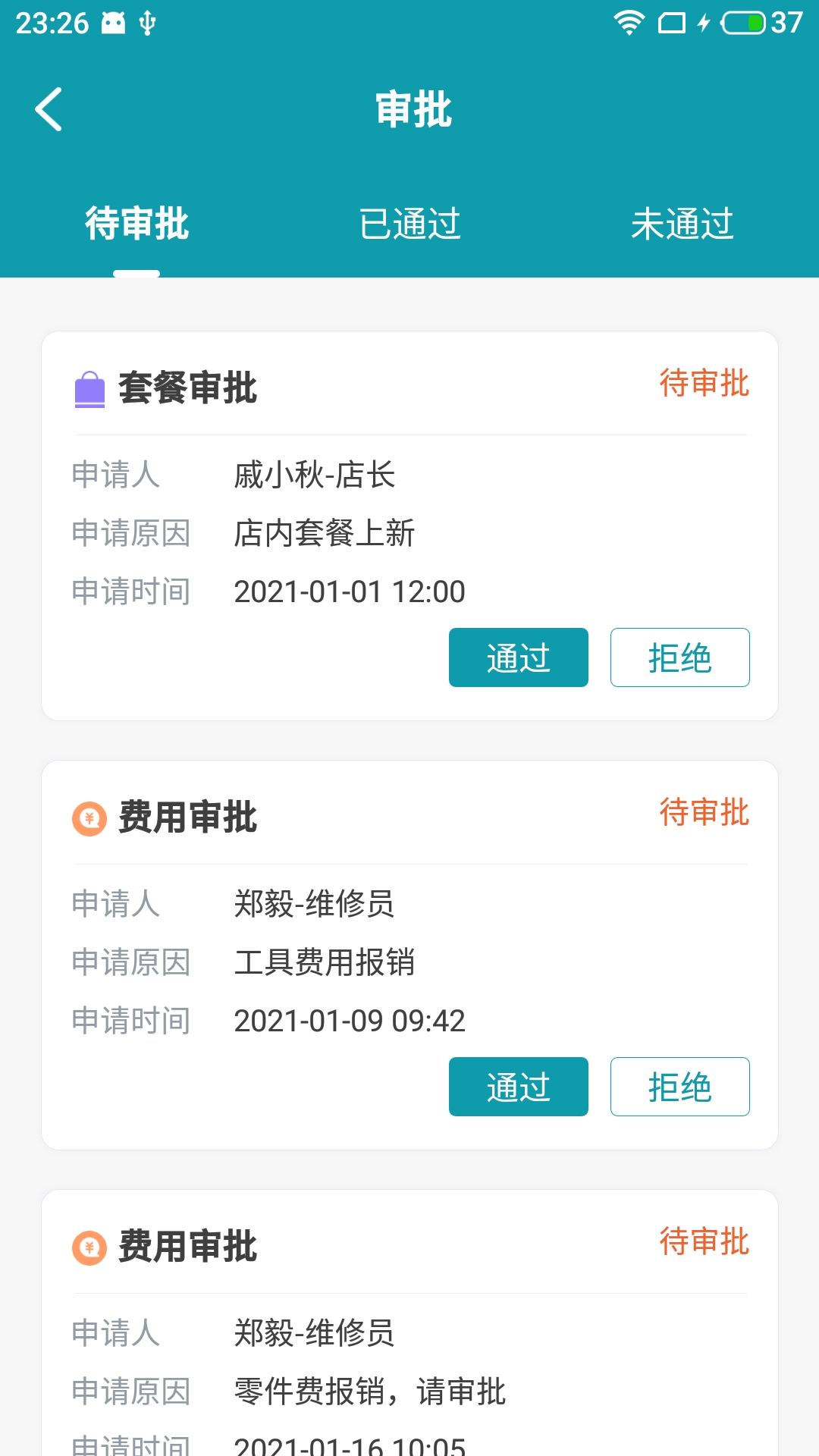The width and height of the screenshot is (819, 1456).
Task: Switch to the 已通过 tab
Action: click(409, 224)
